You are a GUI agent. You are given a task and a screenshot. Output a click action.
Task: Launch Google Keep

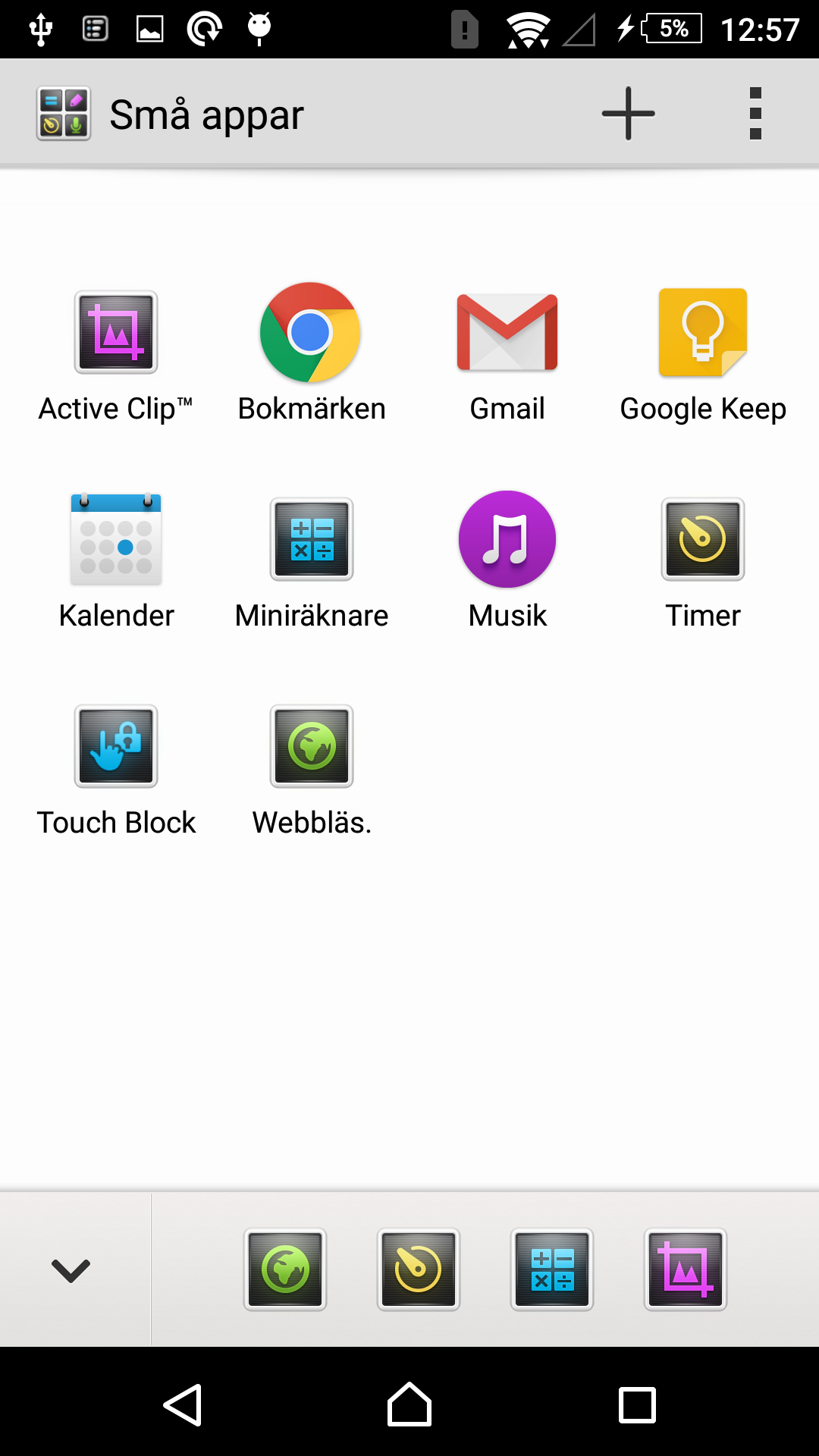click(703, 332)
